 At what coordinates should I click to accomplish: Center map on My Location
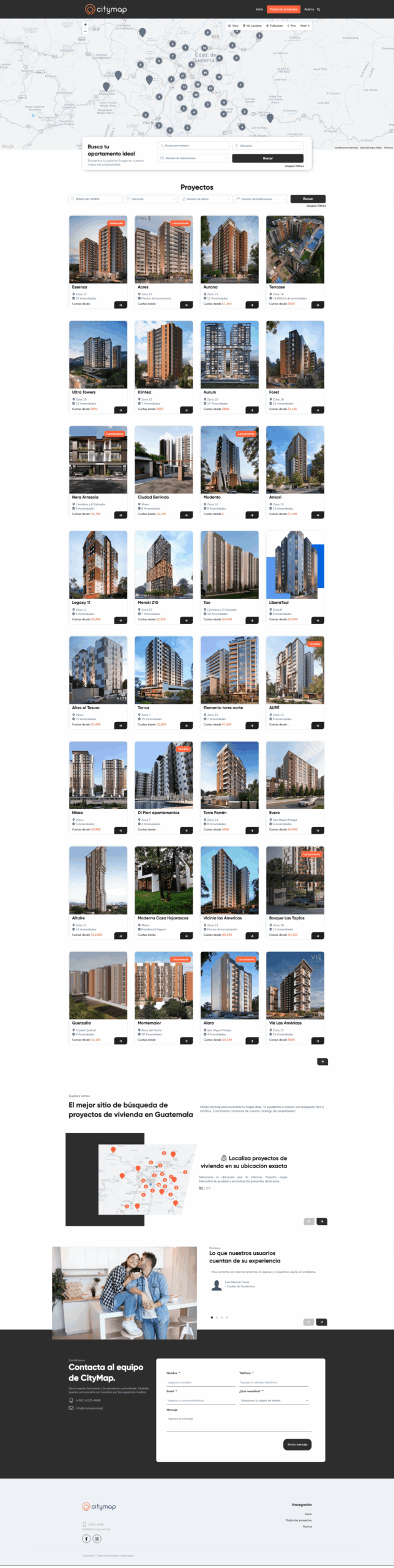click(252, 26)
